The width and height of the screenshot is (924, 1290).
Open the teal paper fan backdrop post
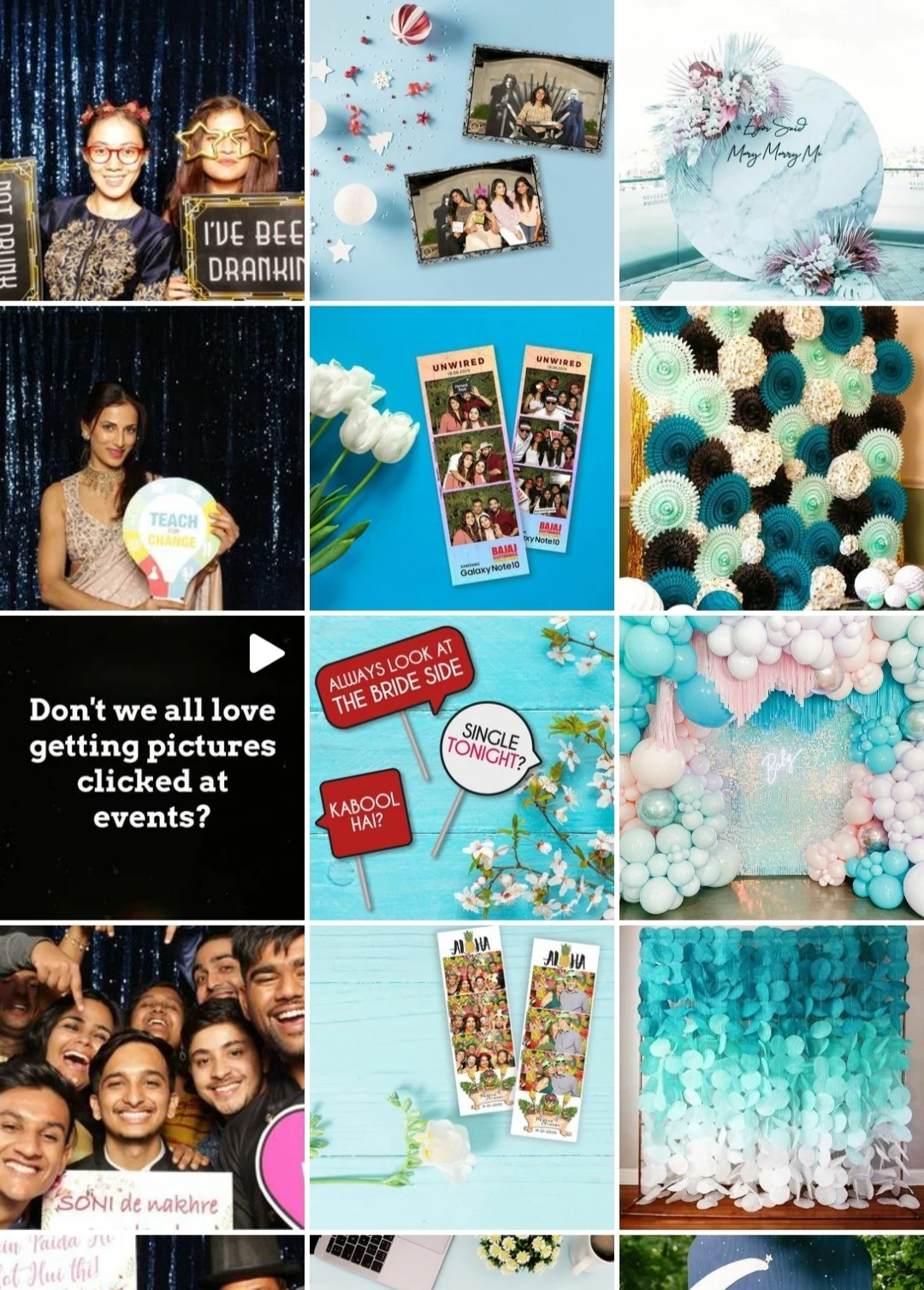click(772, 459)
